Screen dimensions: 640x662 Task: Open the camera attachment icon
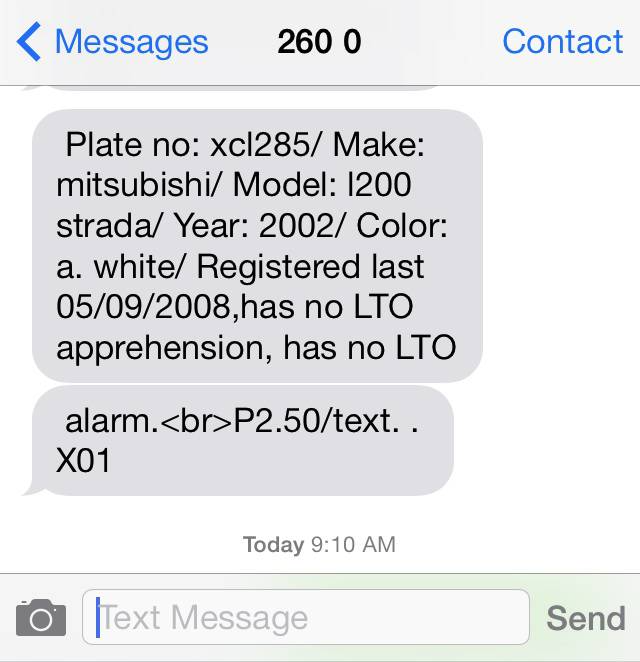41,617
